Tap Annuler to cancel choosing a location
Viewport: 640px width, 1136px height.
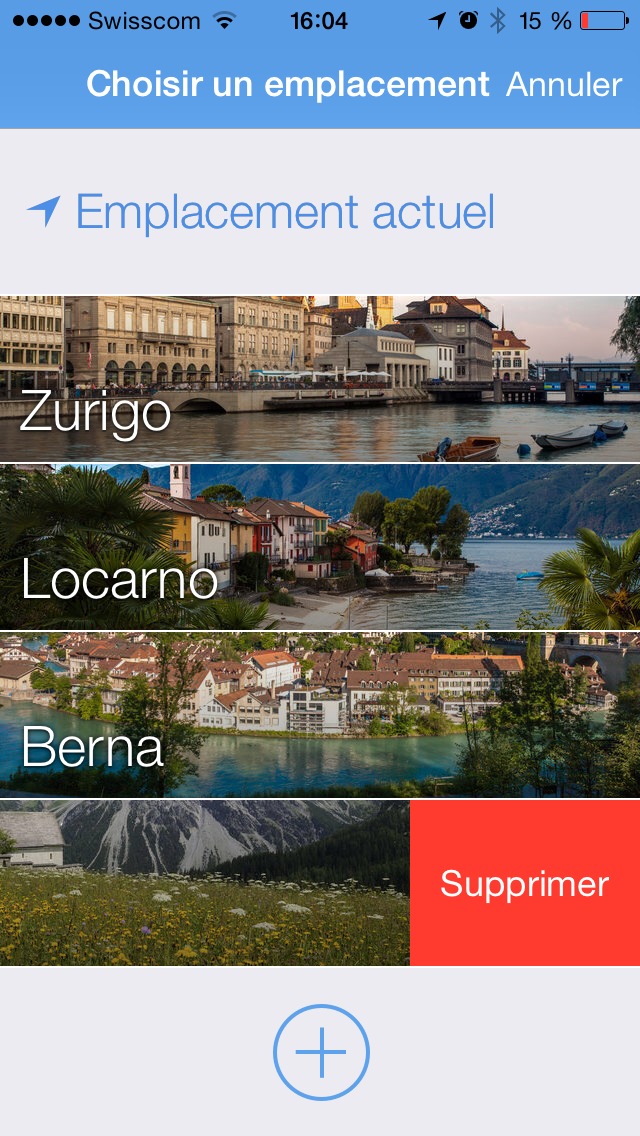(564, 85)
